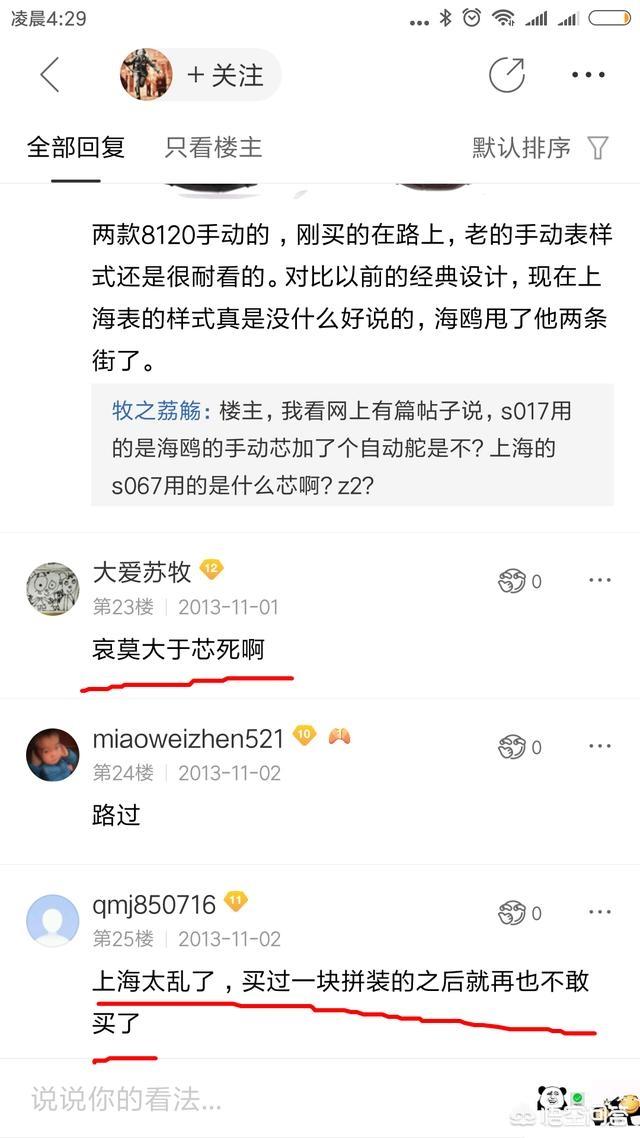Like qmj850716's reply on floor 25
This screenshot has height=1138, width=640.
click(x=519, y=913)
